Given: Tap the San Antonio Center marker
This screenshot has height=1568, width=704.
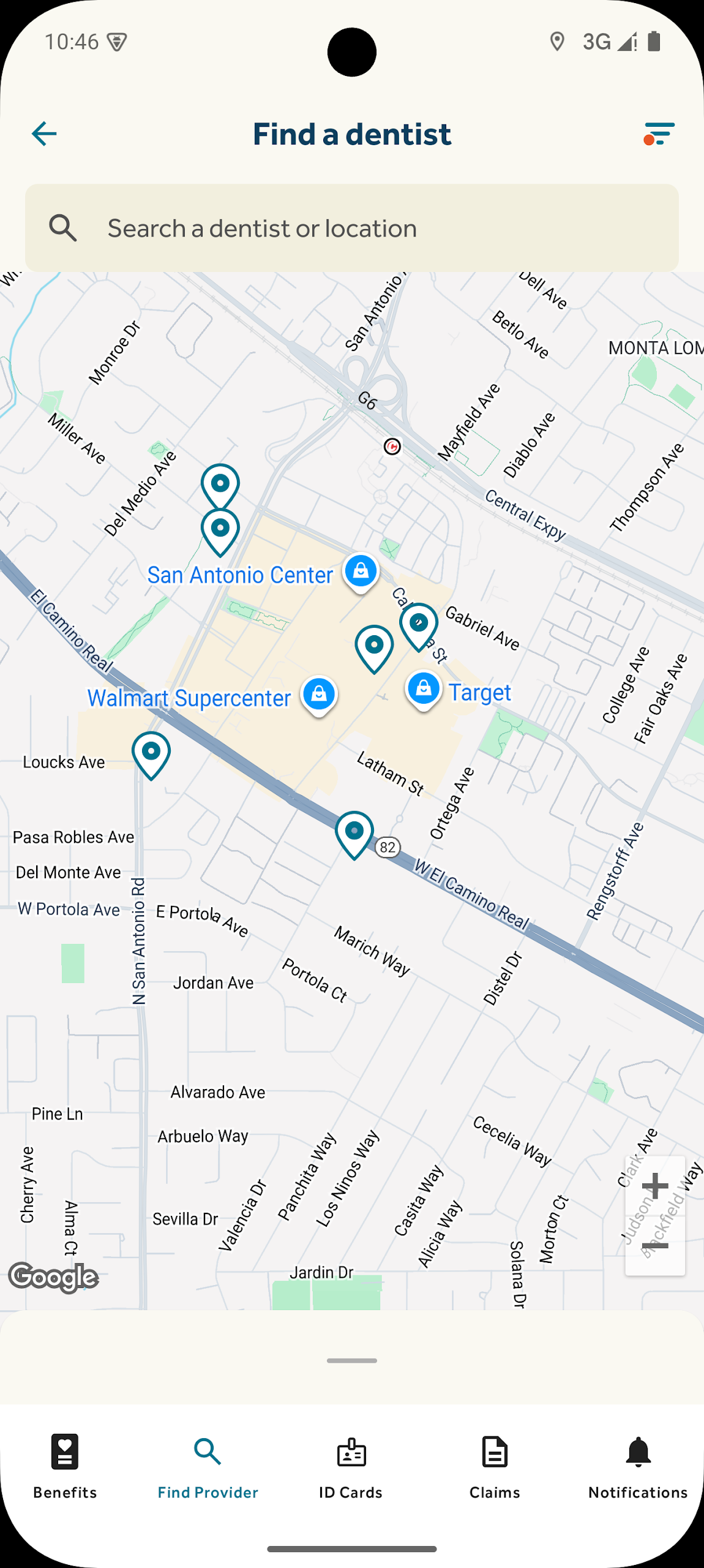Looking at the screenshot, I should pyautogui.click(x=361, y=571).
